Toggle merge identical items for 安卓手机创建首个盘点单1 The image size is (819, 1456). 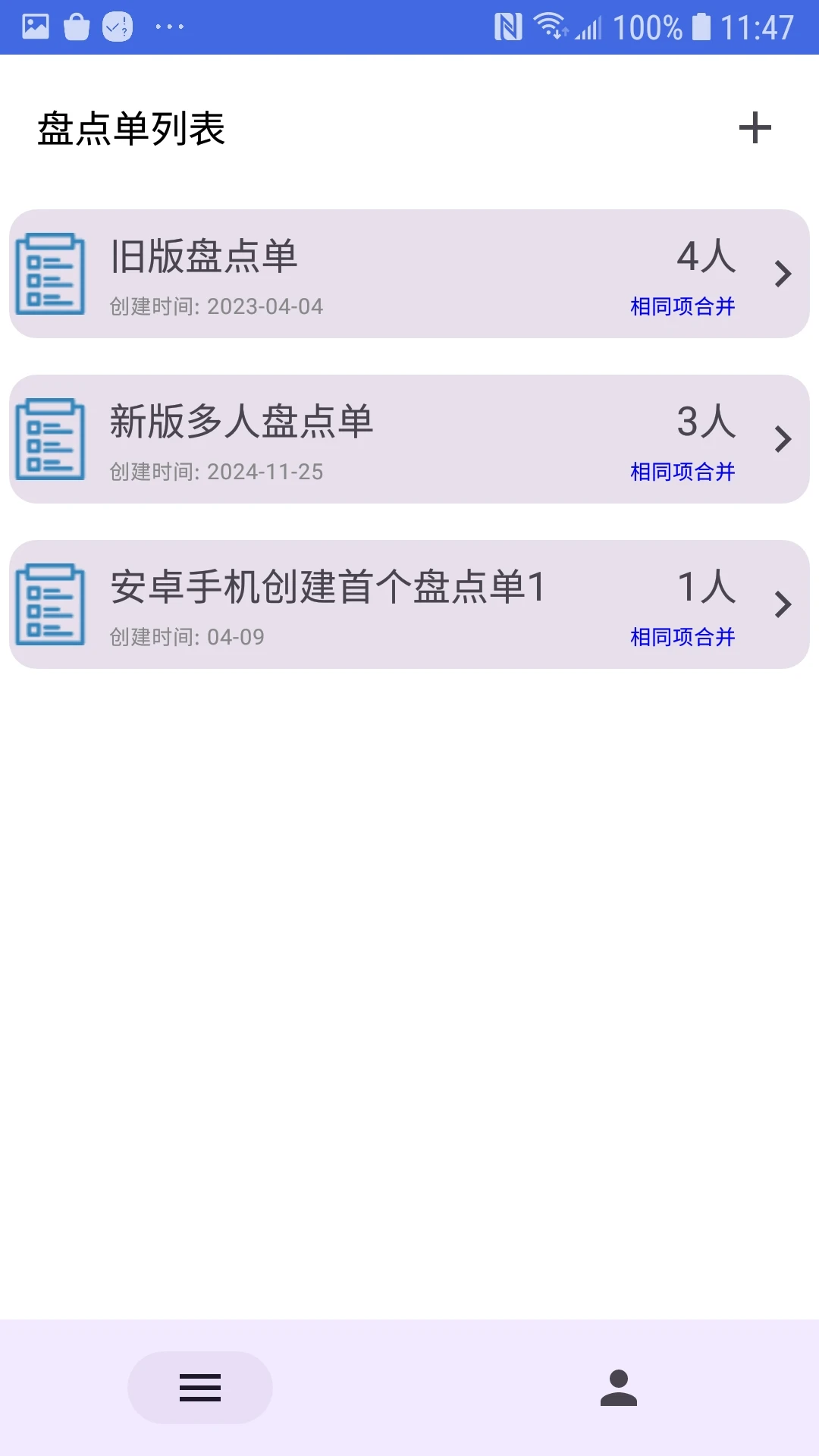(x=681, y=638)
